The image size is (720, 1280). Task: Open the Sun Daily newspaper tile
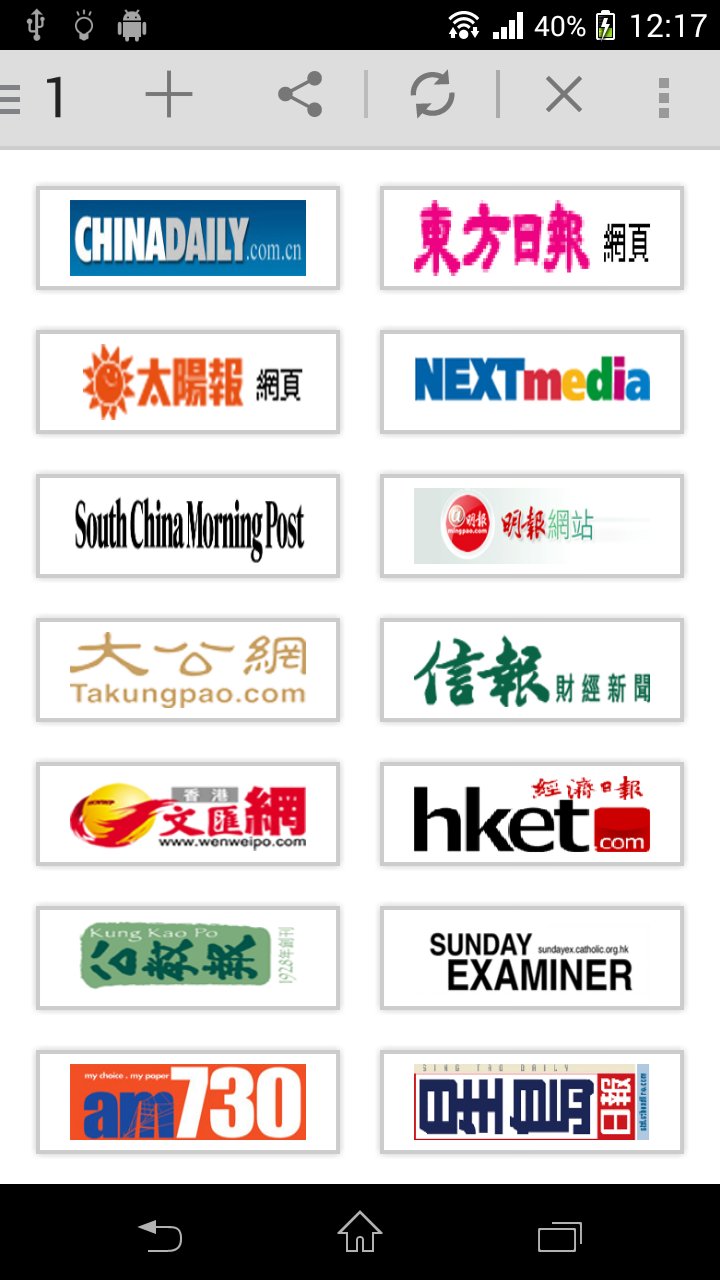[187, 382]
